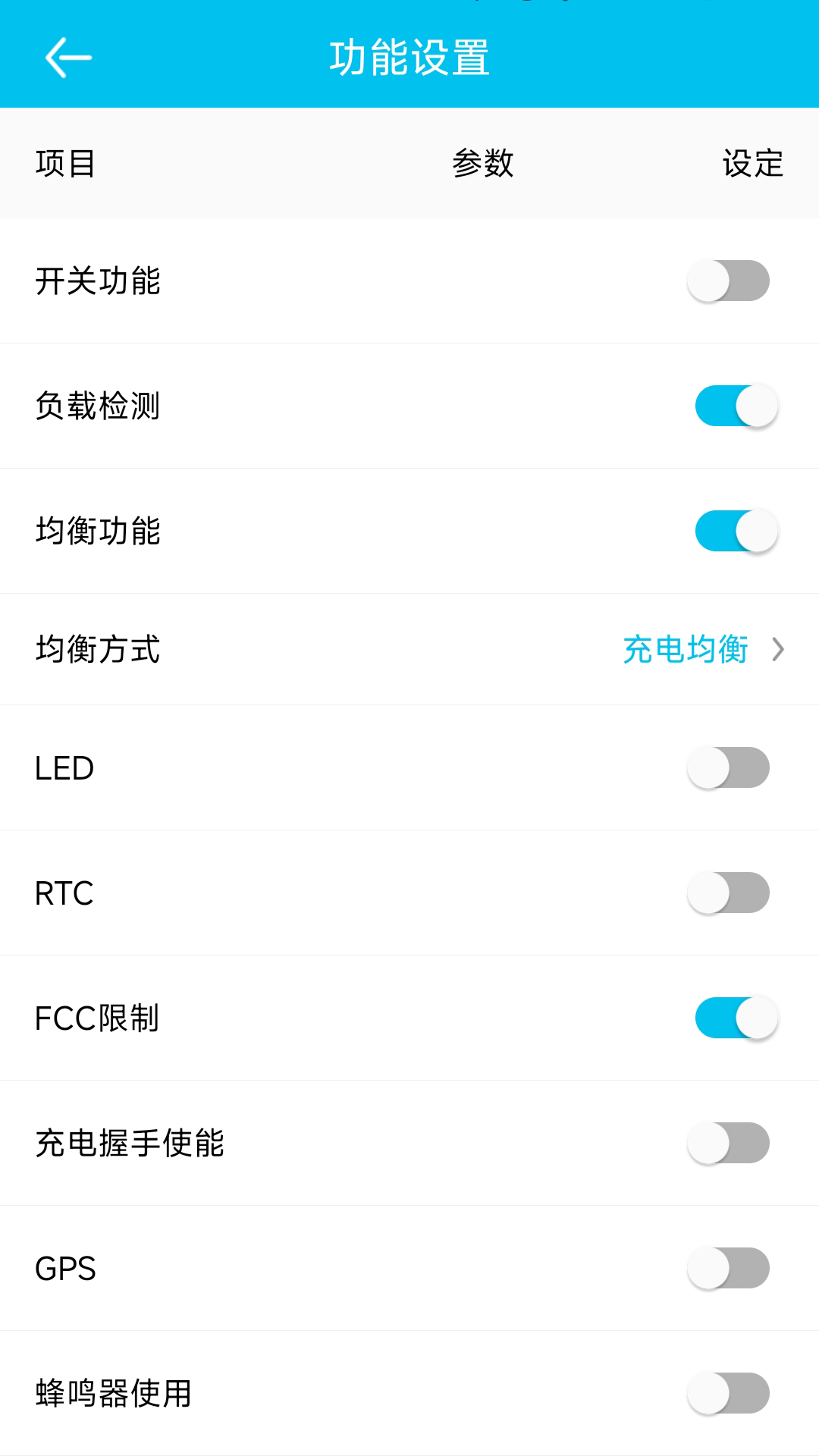Disable the 均衡功能 switch
The height and width of the screenshot is (1456, 819).
point(736,531)
